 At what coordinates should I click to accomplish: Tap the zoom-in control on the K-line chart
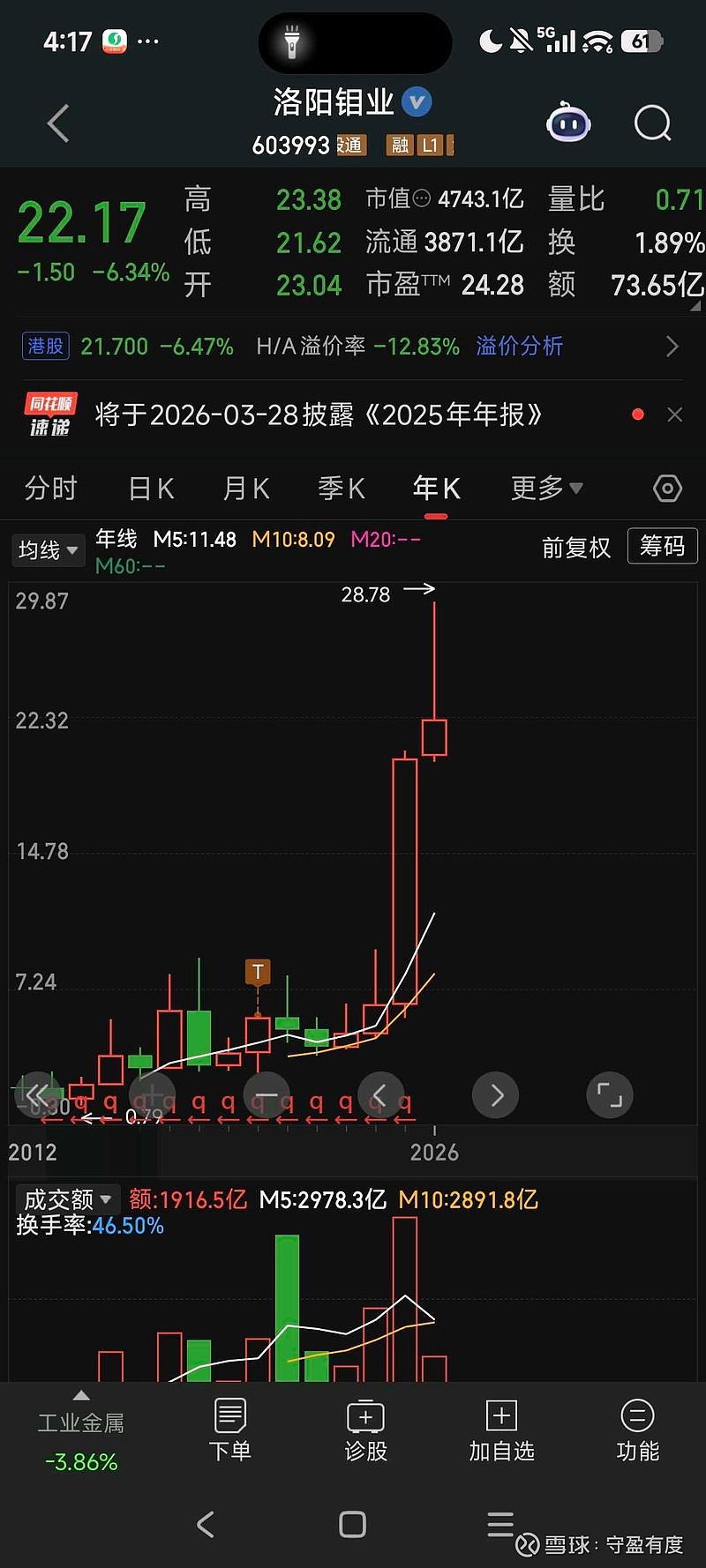point(152,1094)
